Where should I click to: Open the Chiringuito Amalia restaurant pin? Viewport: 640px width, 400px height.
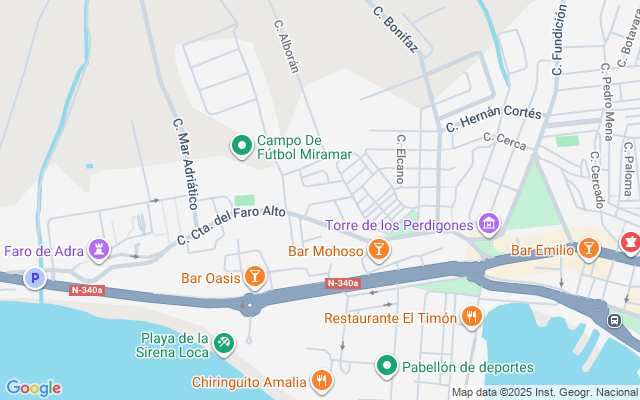(320, 381)
